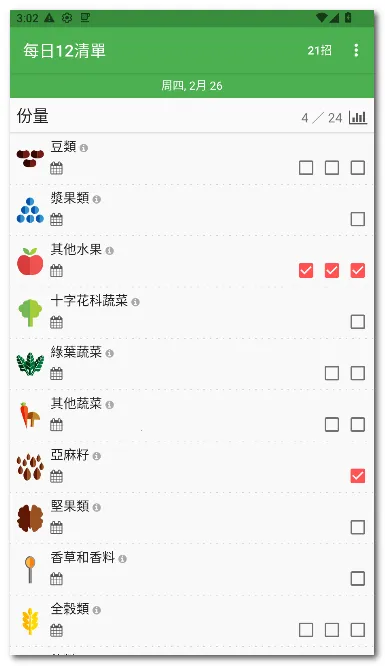Tick the checkbox for 十字花科蔬菜
The height and width of the screenshot is (666, 385).
click(357, 322)
